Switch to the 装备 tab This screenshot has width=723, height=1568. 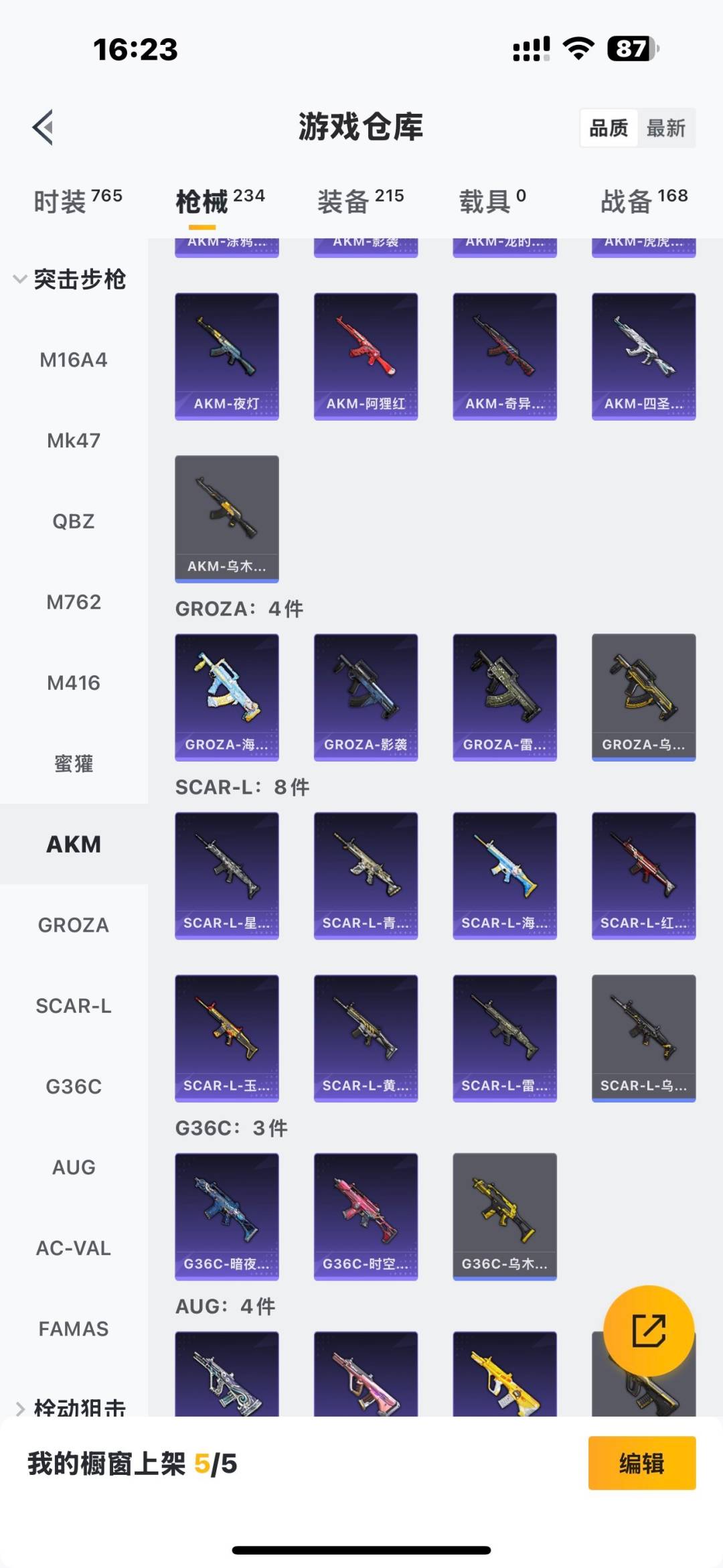pyautogui.click(x=360, y=200)
